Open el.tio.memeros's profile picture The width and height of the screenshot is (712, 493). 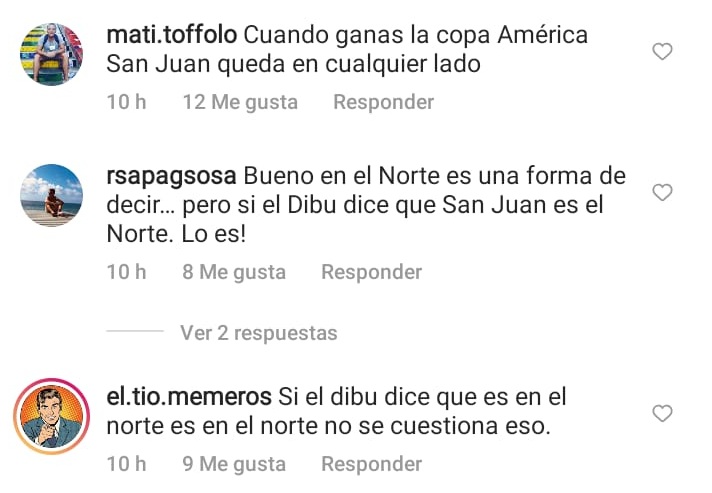pyautogui.click(x=51, y=415)
